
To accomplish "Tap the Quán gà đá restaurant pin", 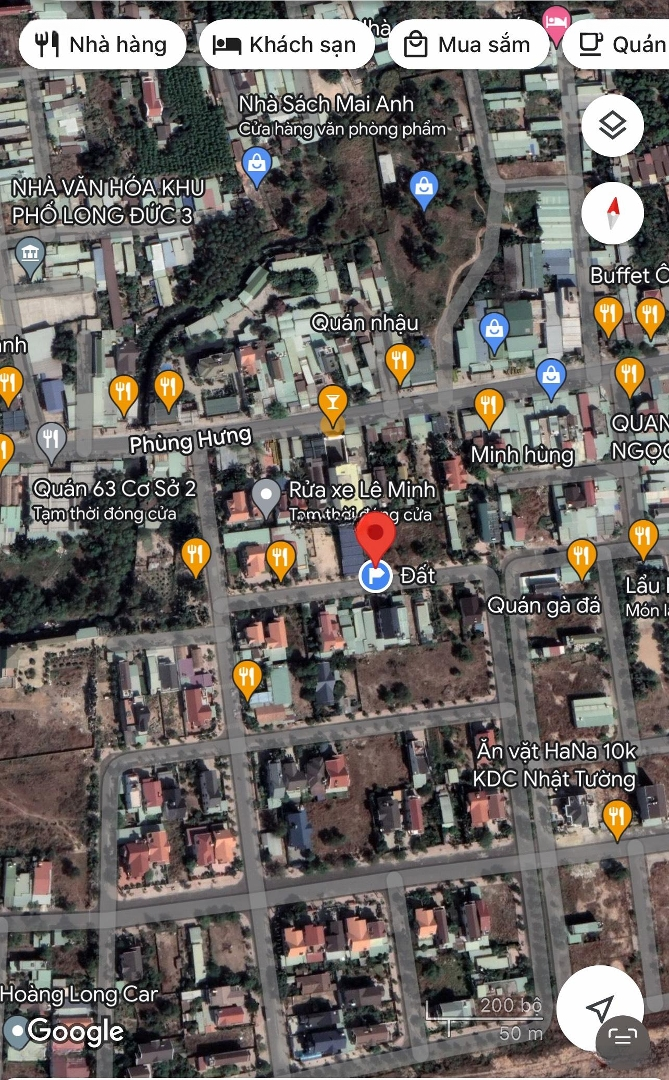I will coord(581,559).
